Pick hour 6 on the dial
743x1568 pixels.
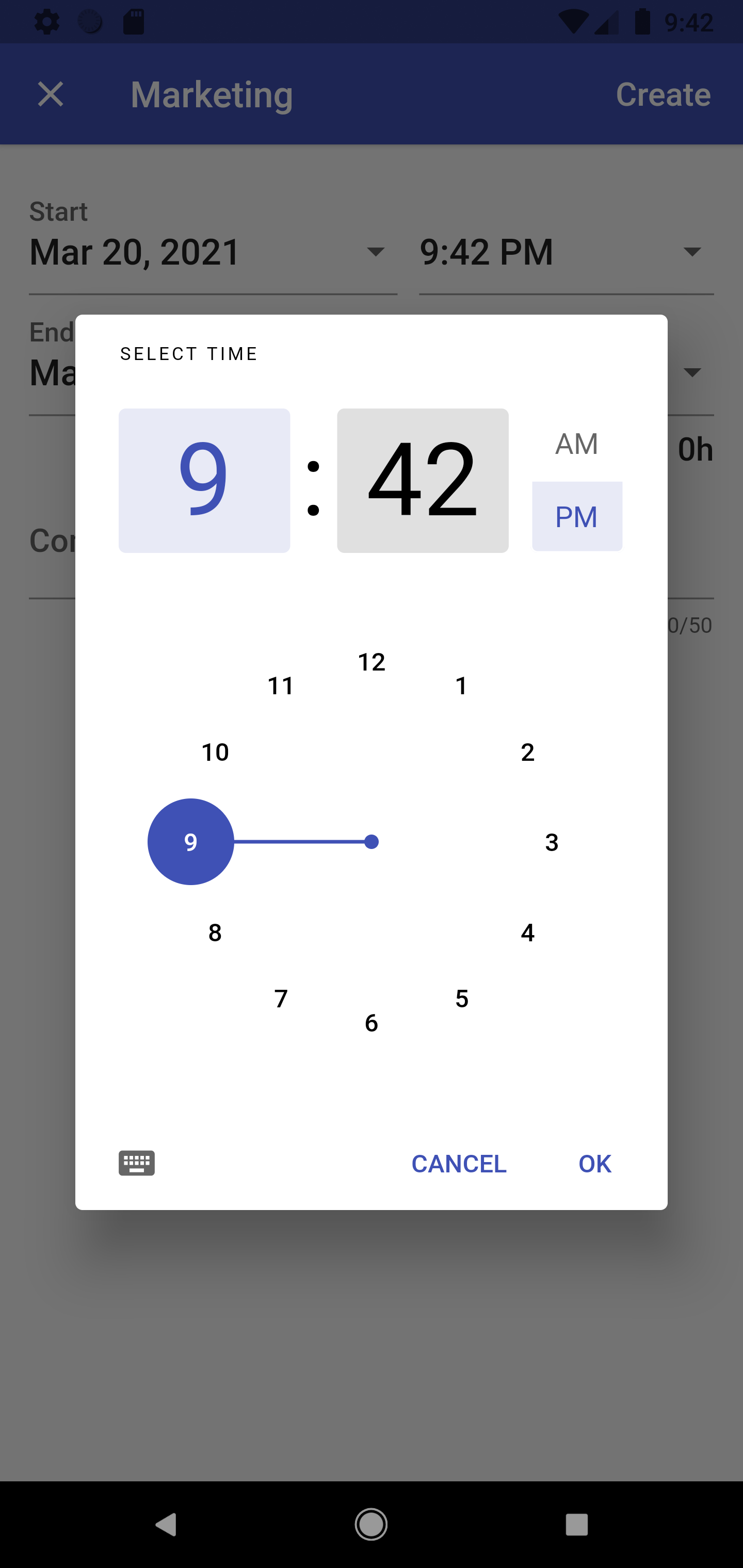pos(372,1023)
